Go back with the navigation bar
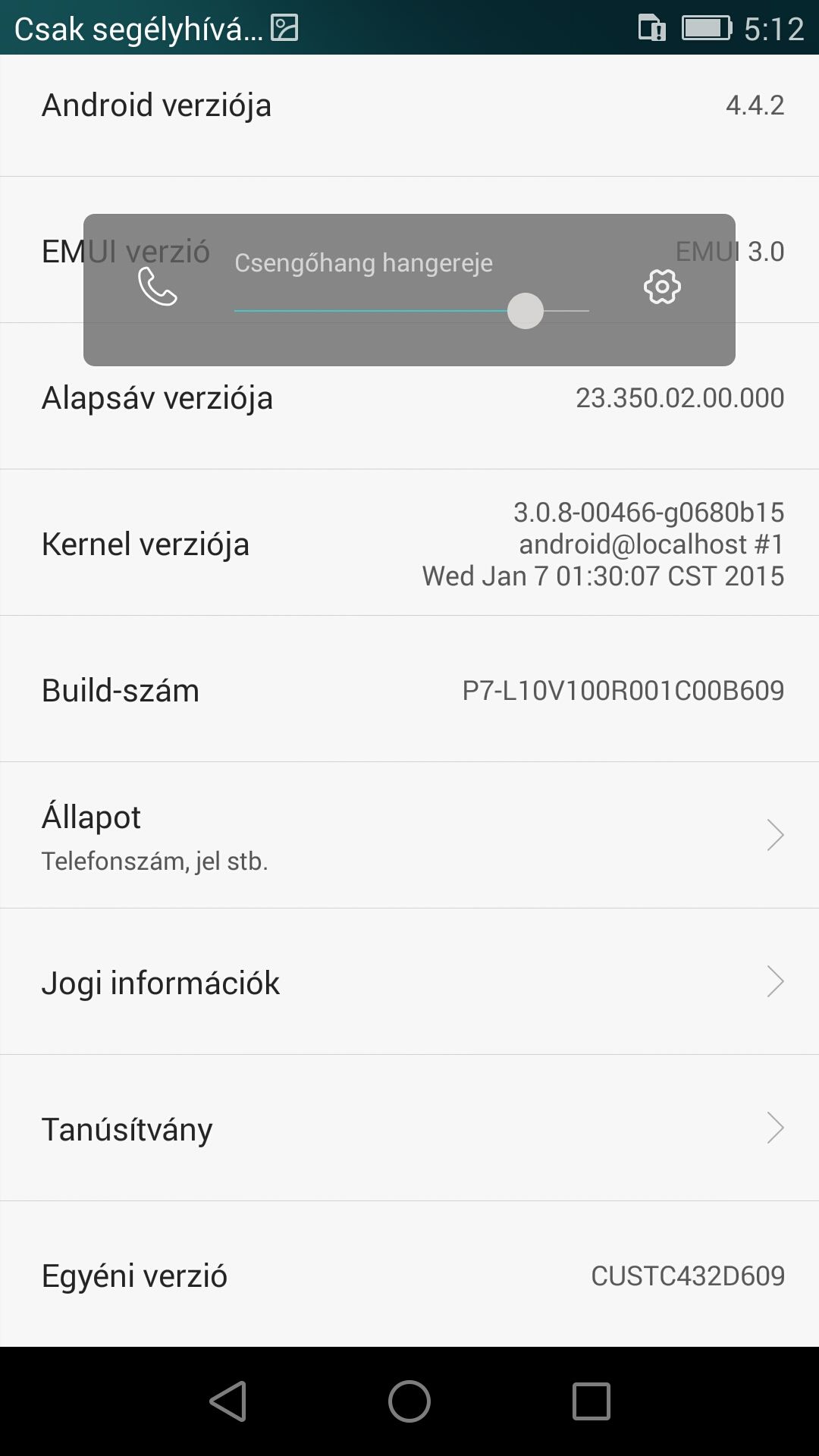 [x=227, y=1401]
